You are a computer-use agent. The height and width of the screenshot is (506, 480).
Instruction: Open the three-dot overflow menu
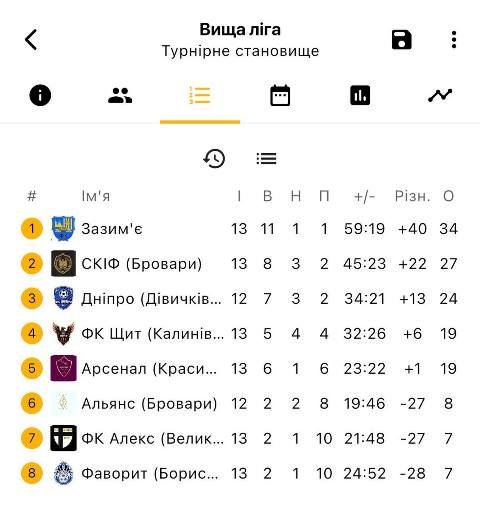pyautogui.click(x=454, y=40)
